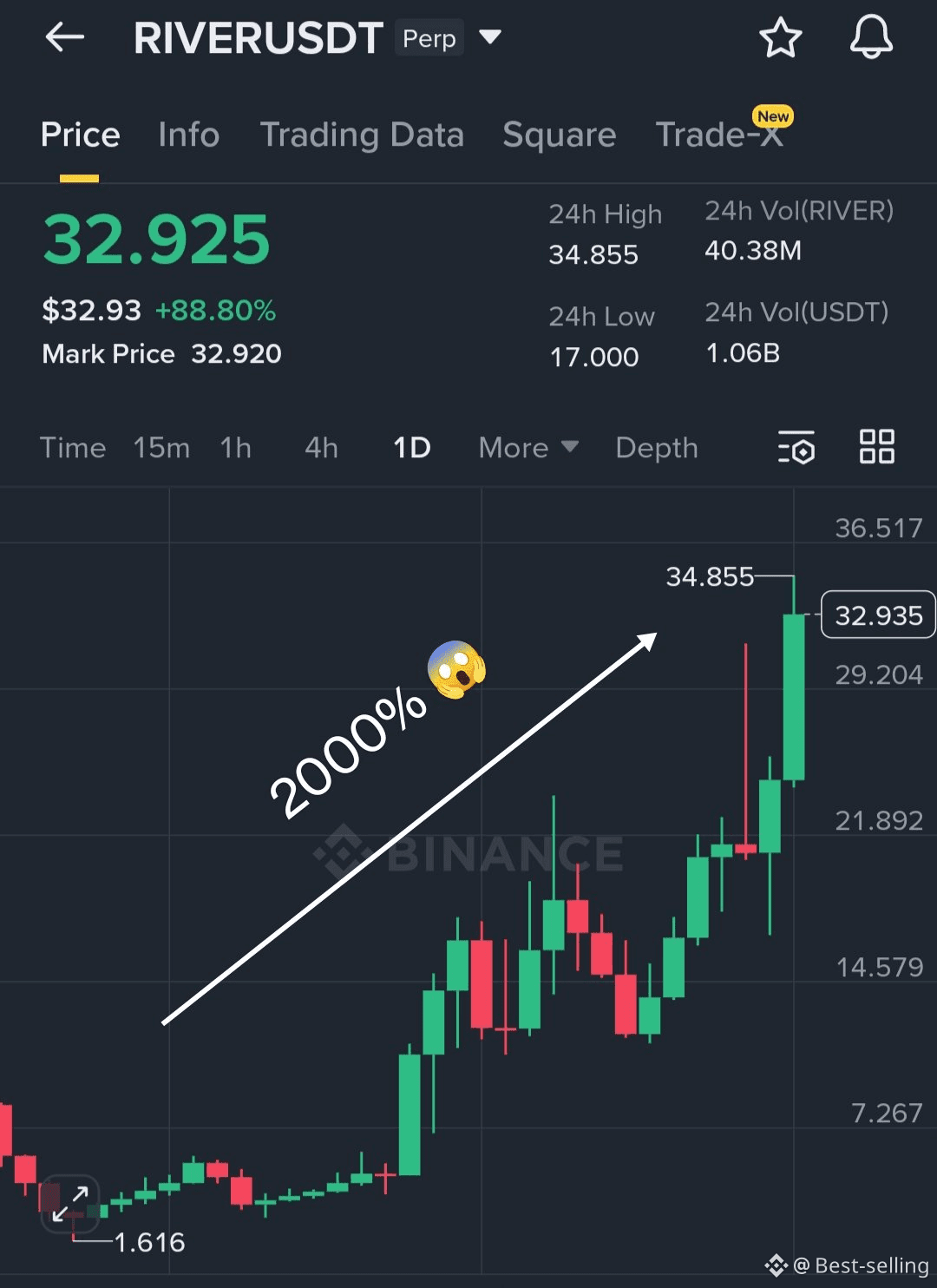
Task: Select the 4h interval
Action: [x=321, y=448]
